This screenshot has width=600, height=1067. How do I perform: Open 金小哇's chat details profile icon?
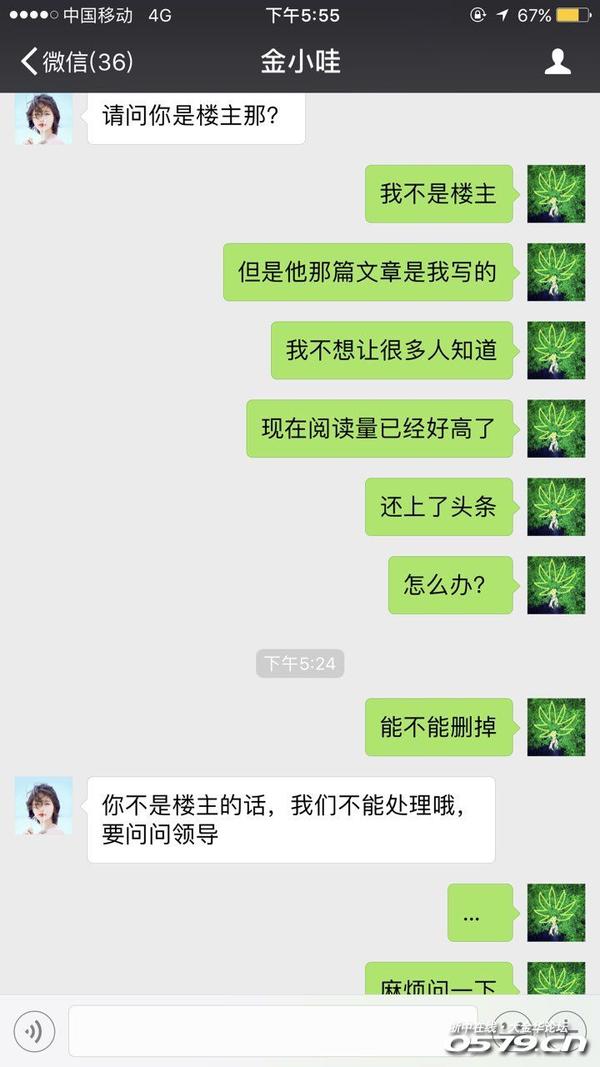[x=557, y=62]
